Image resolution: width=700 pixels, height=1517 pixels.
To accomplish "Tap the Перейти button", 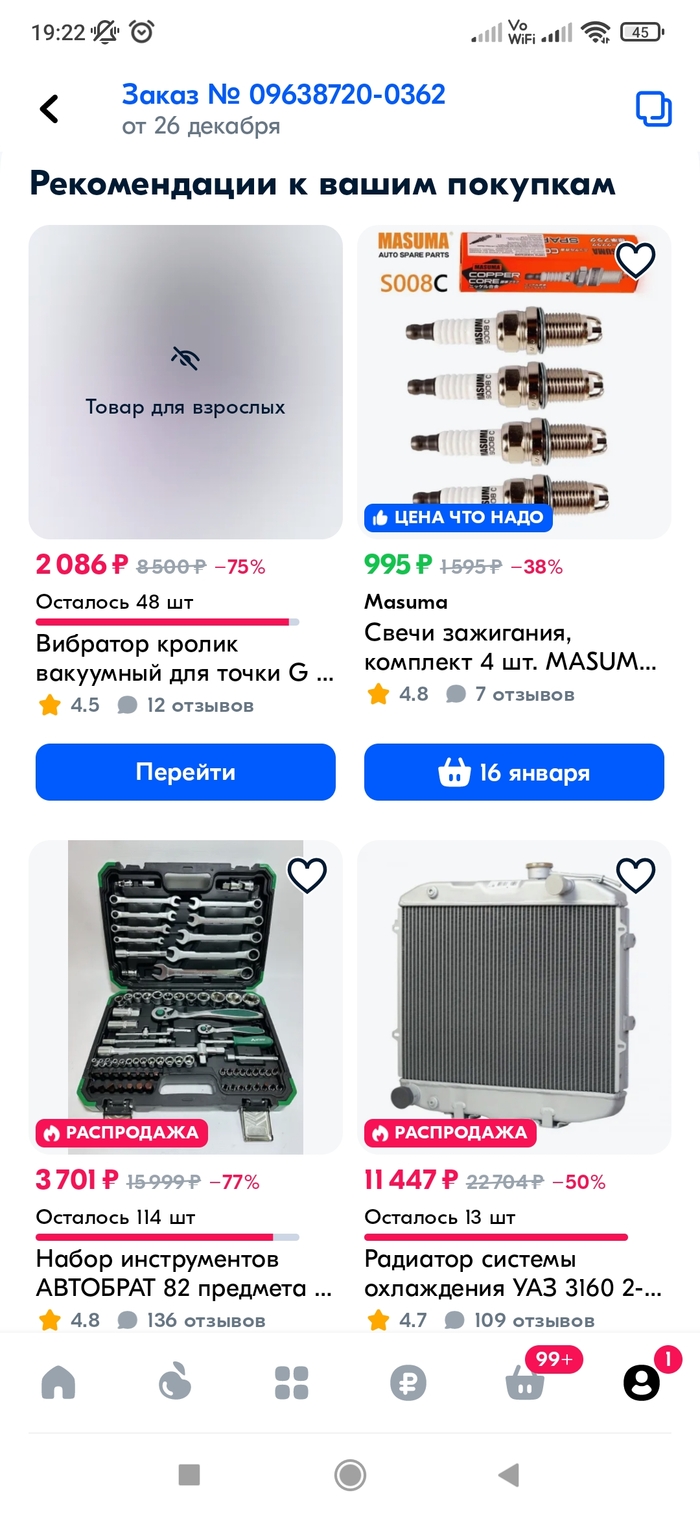I will click(x=186, y=772).
